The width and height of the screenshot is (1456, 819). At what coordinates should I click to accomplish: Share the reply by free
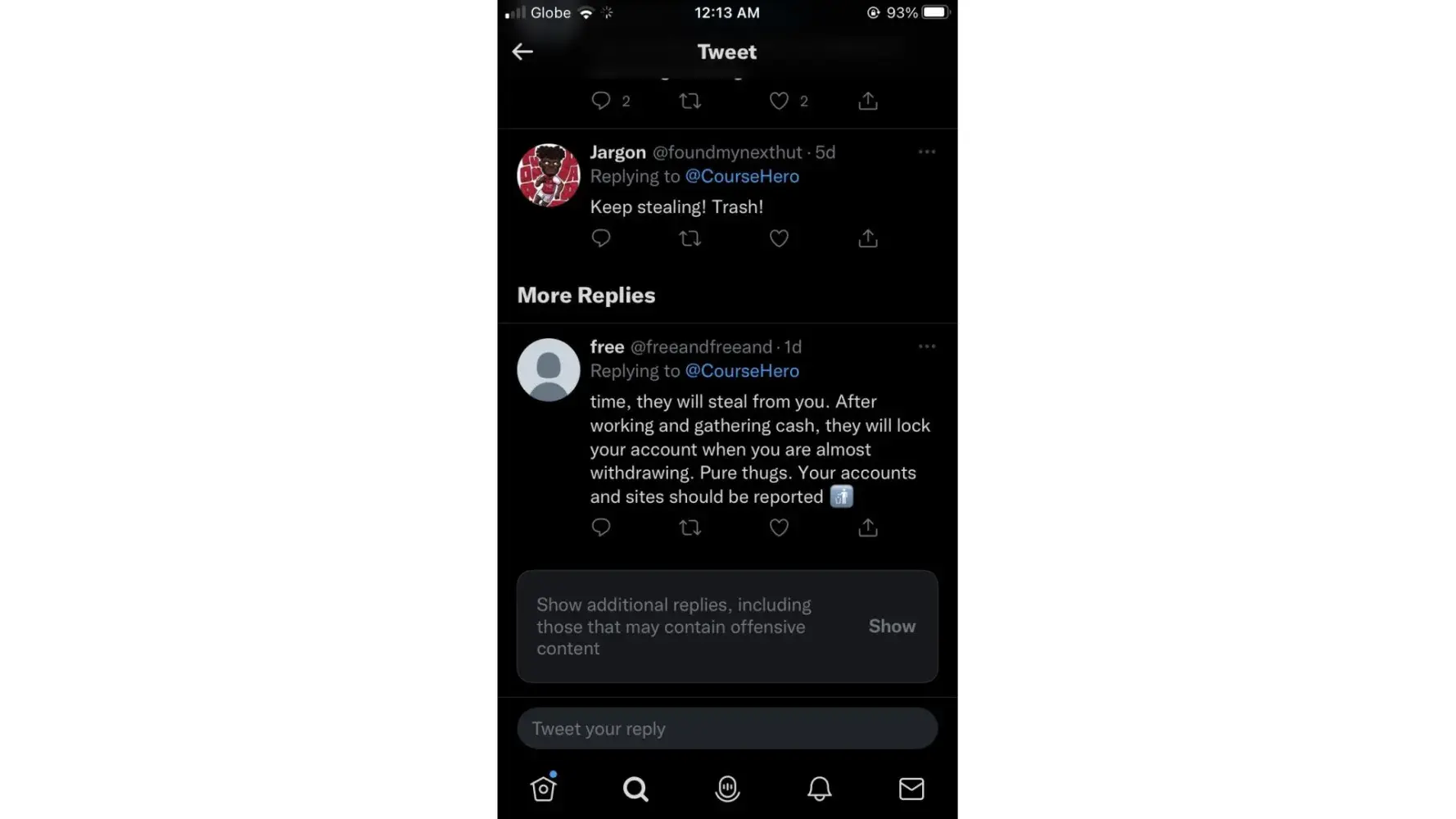868,527
